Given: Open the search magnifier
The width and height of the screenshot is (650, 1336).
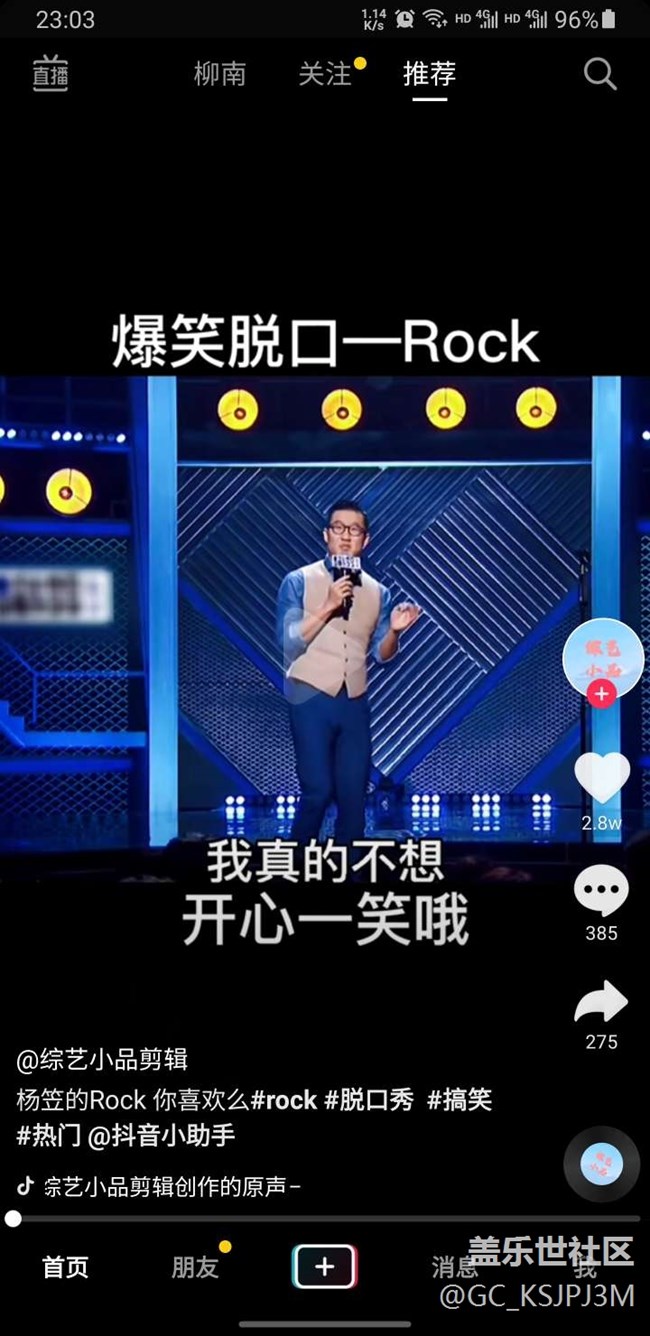Looking at the screenshot, I should pos(600,74).
